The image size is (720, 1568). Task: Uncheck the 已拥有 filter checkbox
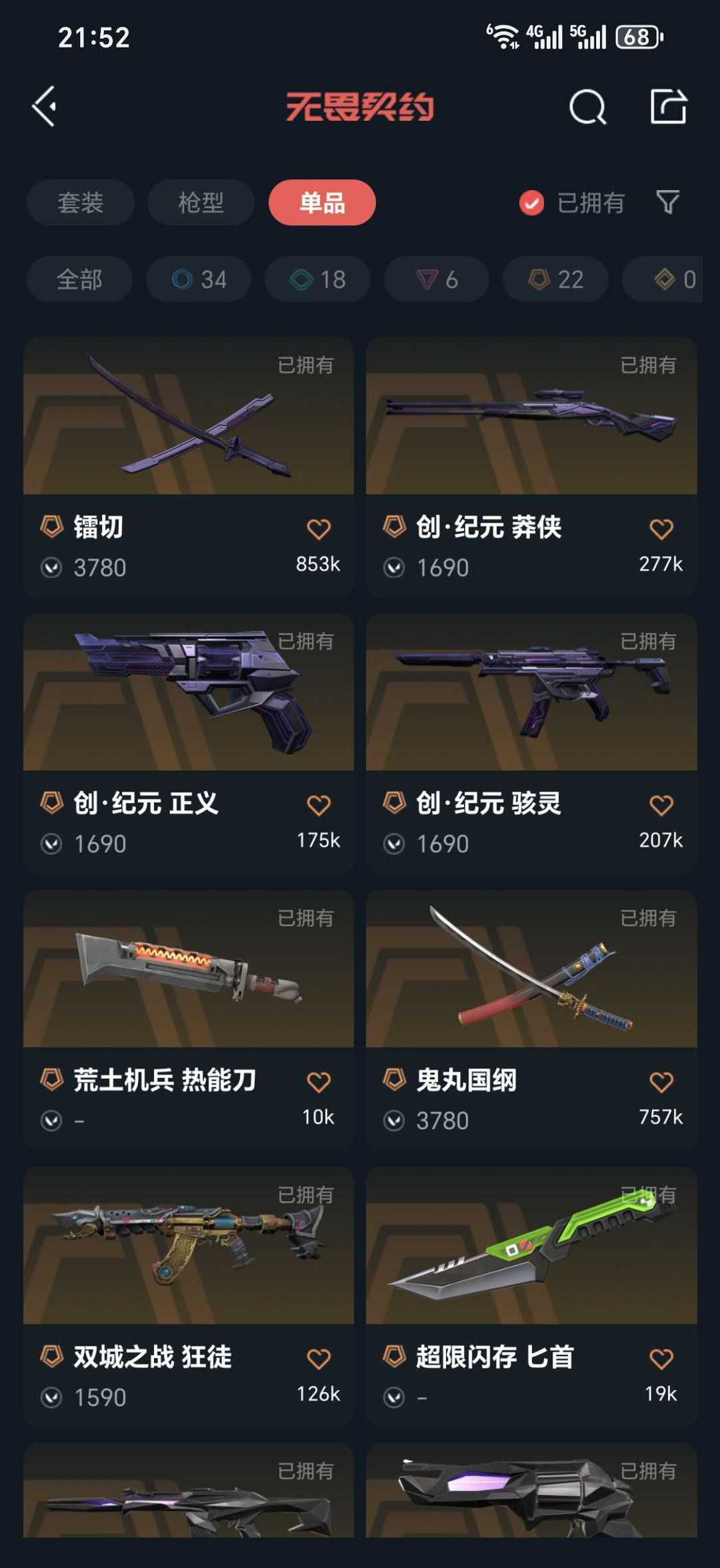531,203
